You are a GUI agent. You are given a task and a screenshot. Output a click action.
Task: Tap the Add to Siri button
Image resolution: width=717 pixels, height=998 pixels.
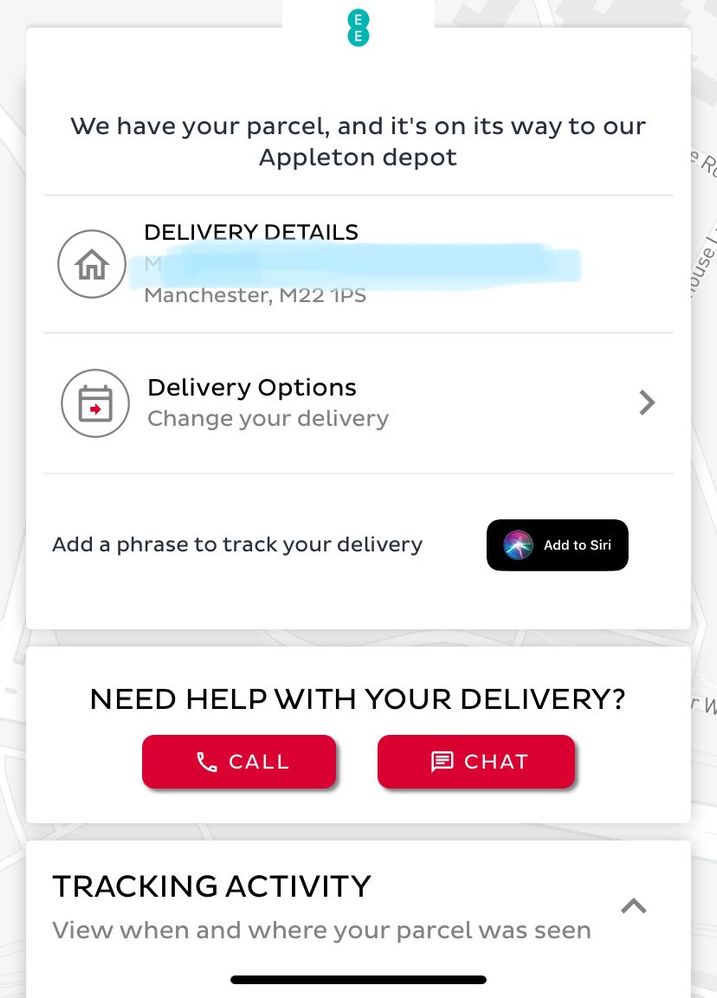coord(557,545)
